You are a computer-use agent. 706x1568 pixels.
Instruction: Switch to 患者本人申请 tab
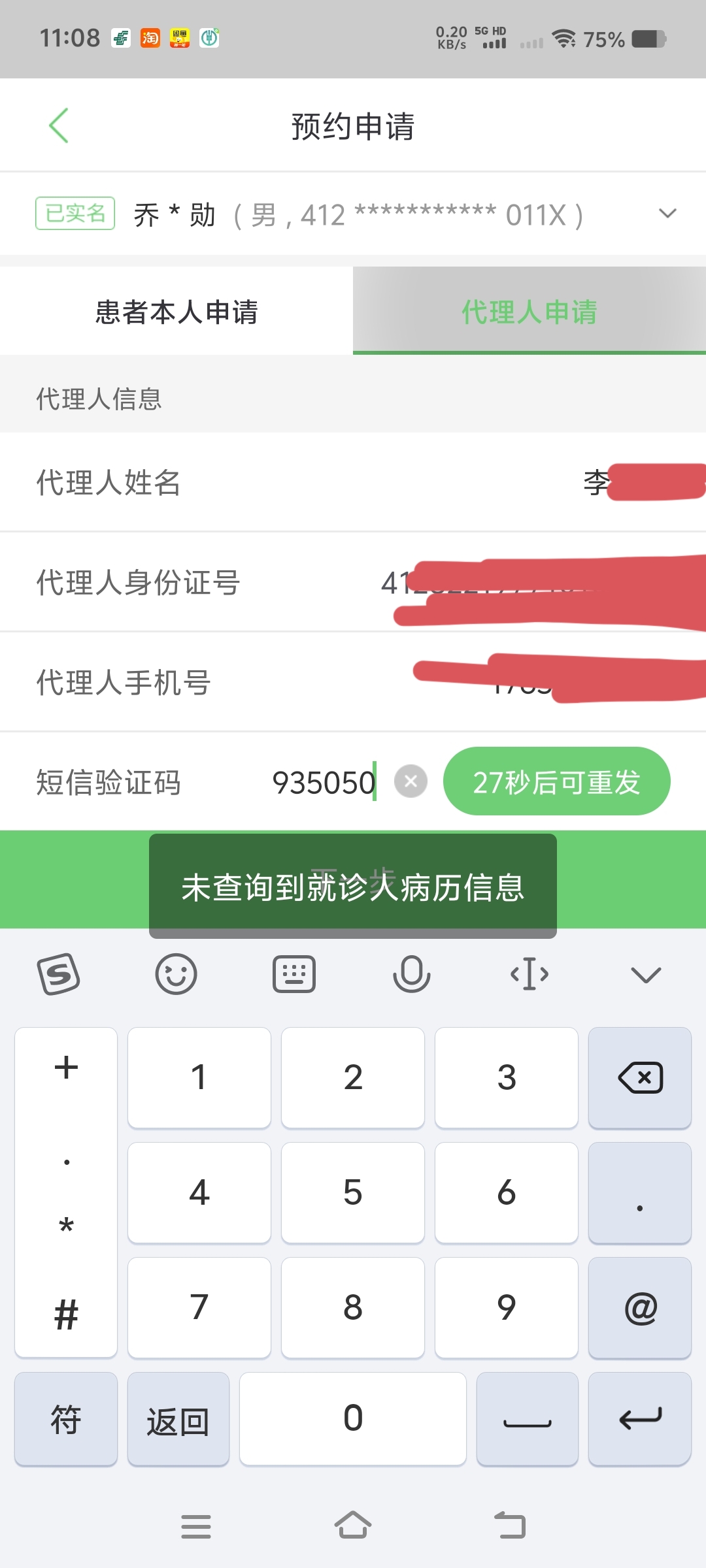pyautogui.click(x=176, y=312)
